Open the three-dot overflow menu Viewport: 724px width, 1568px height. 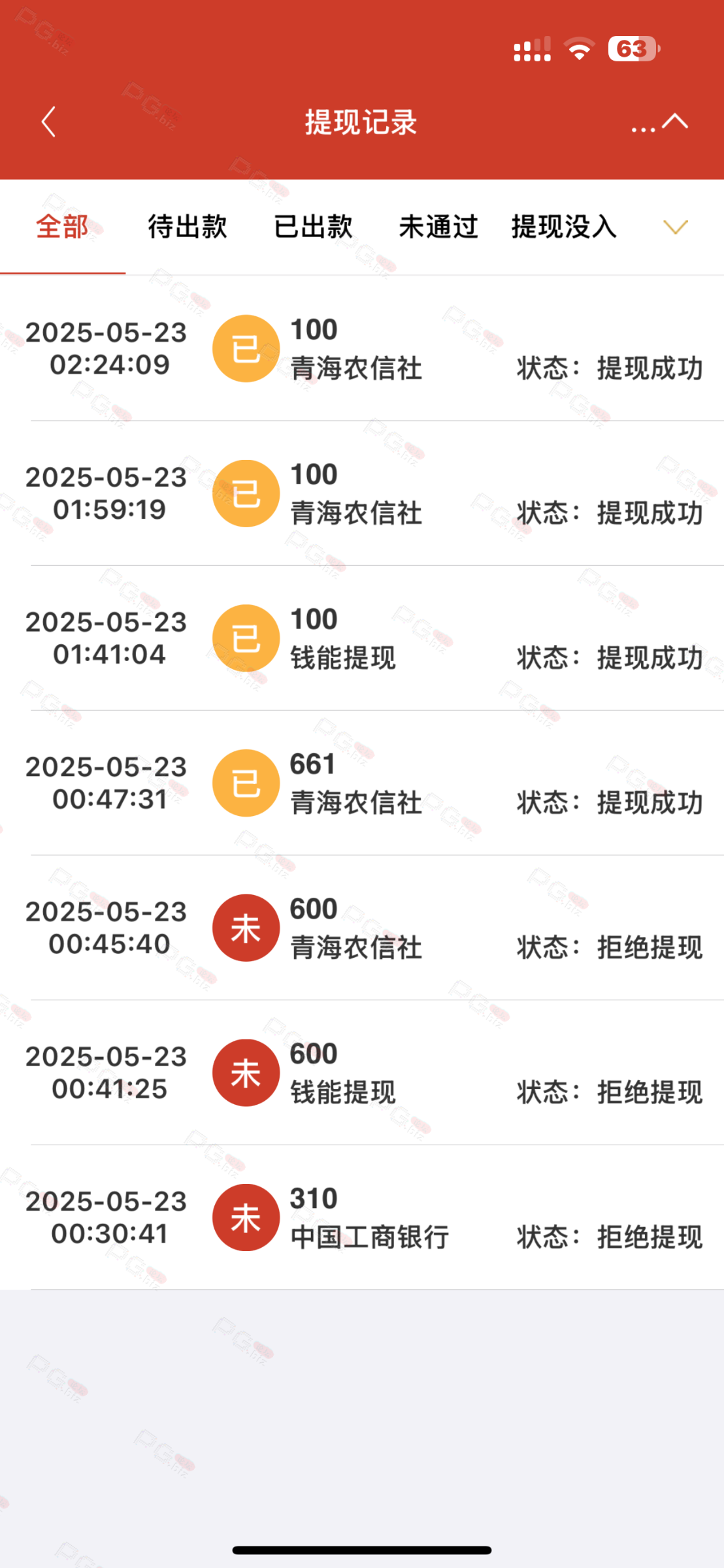pyautogui.click(x=643, y=128)
